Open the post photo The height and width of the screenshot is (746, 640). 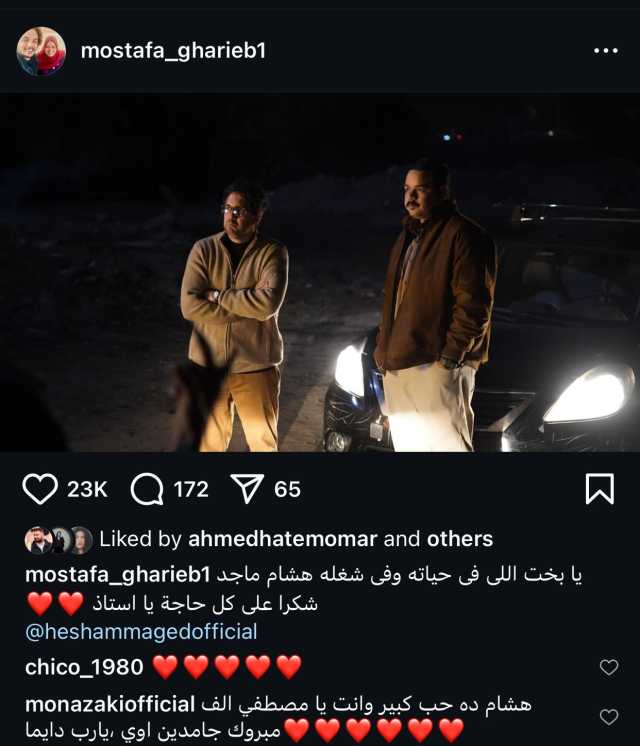(320, 272)
